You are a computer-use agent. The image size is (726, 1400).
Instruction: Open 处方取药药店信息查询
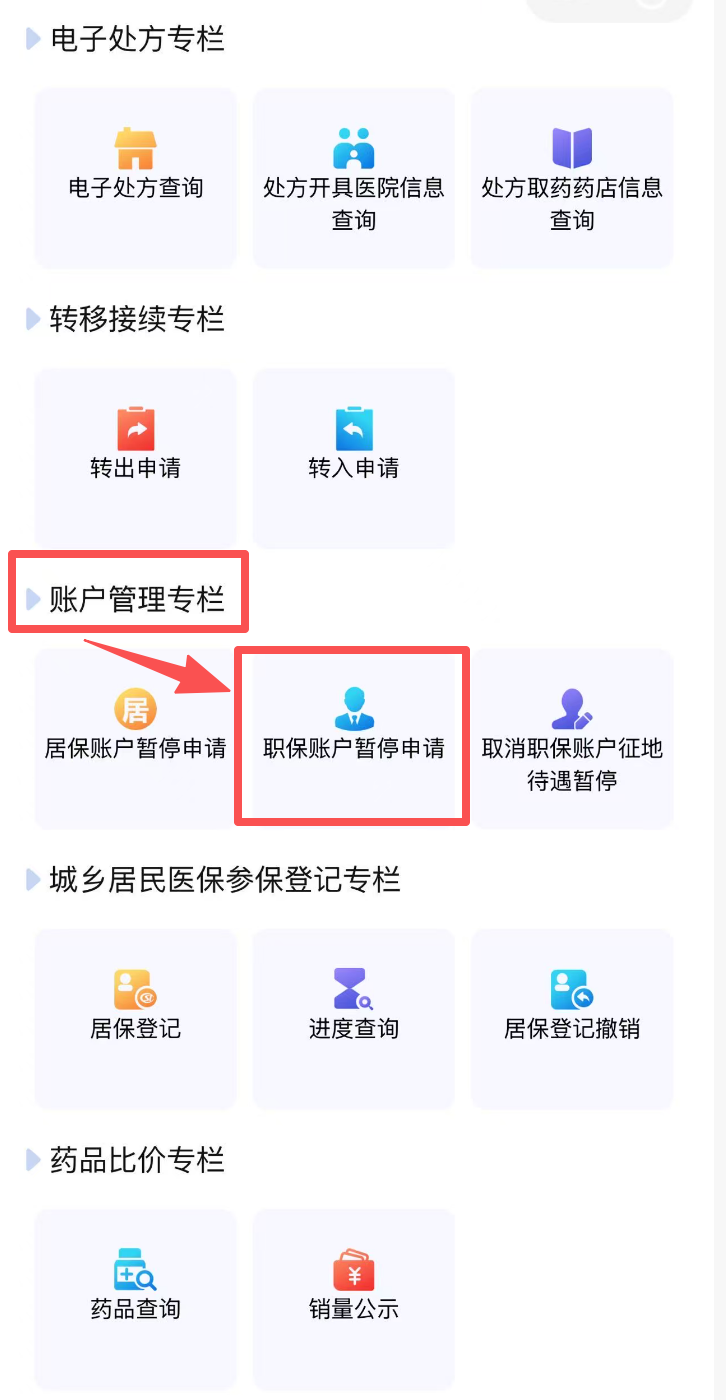571,178
